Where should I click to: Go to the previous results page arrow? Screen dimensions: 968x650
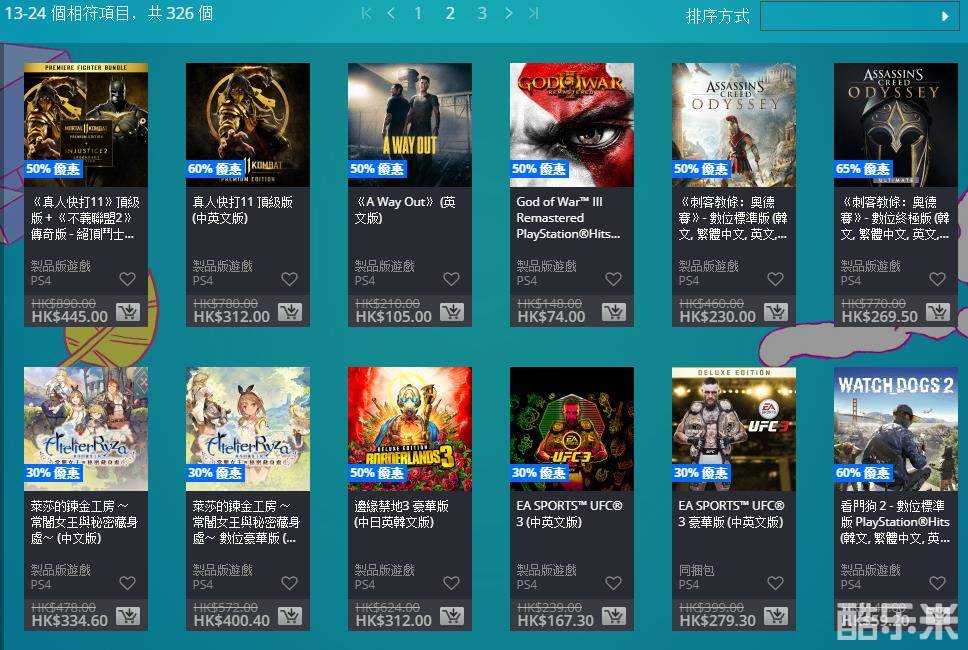pos(391,13)
